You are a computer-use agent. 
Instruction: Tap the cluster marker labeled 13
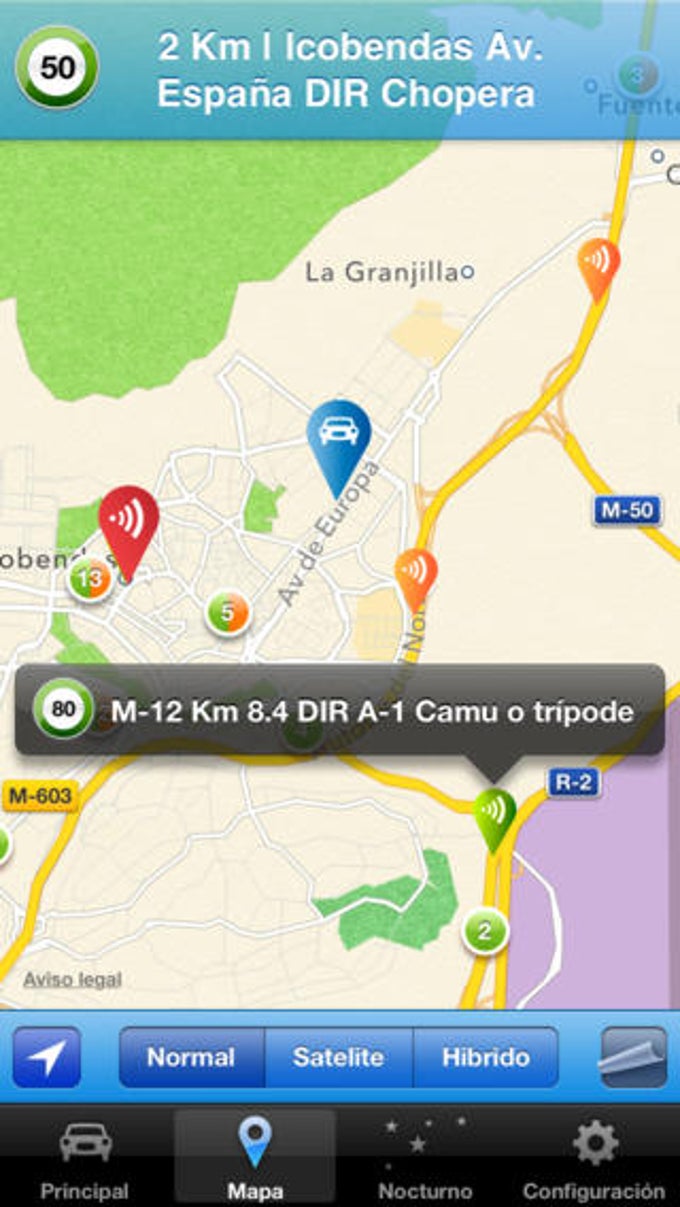click(x=91, y=579)
